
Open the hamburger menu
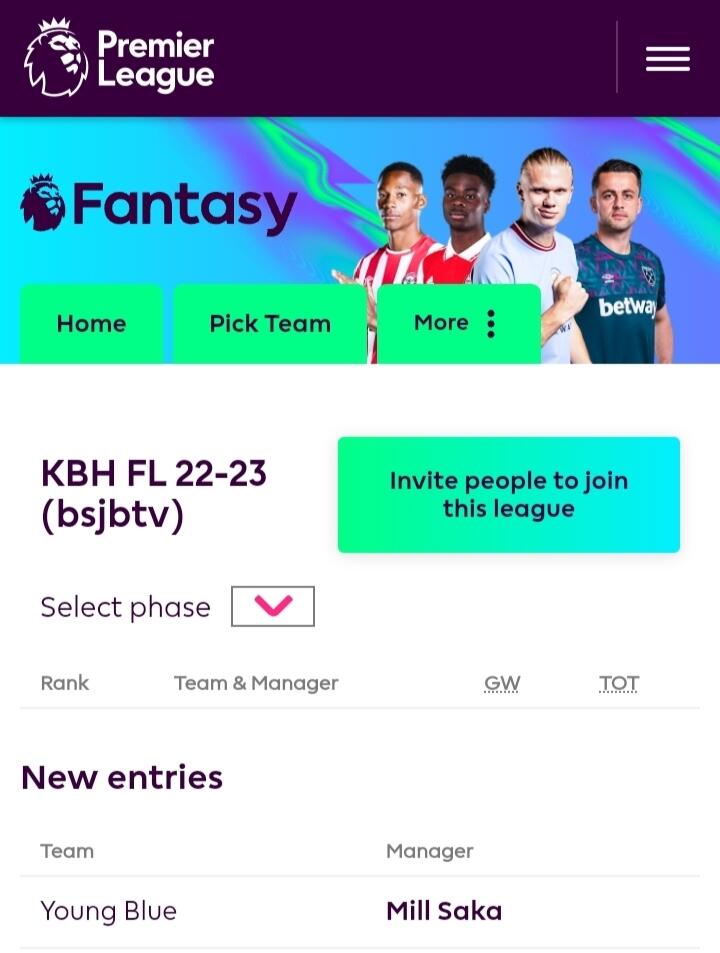pyautogui.click(x=667, y=59)
